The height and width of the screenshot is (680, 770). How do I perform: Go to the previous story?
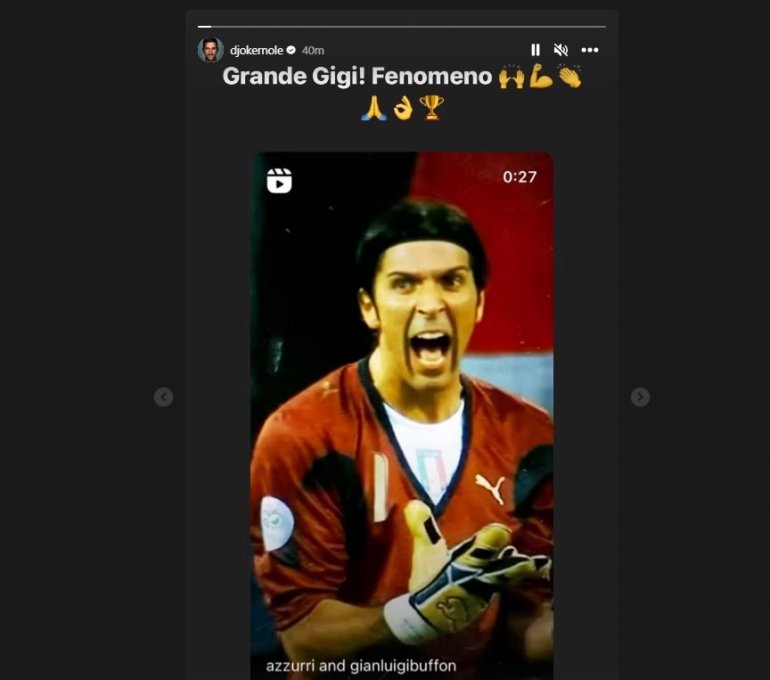tap(164, 397)
